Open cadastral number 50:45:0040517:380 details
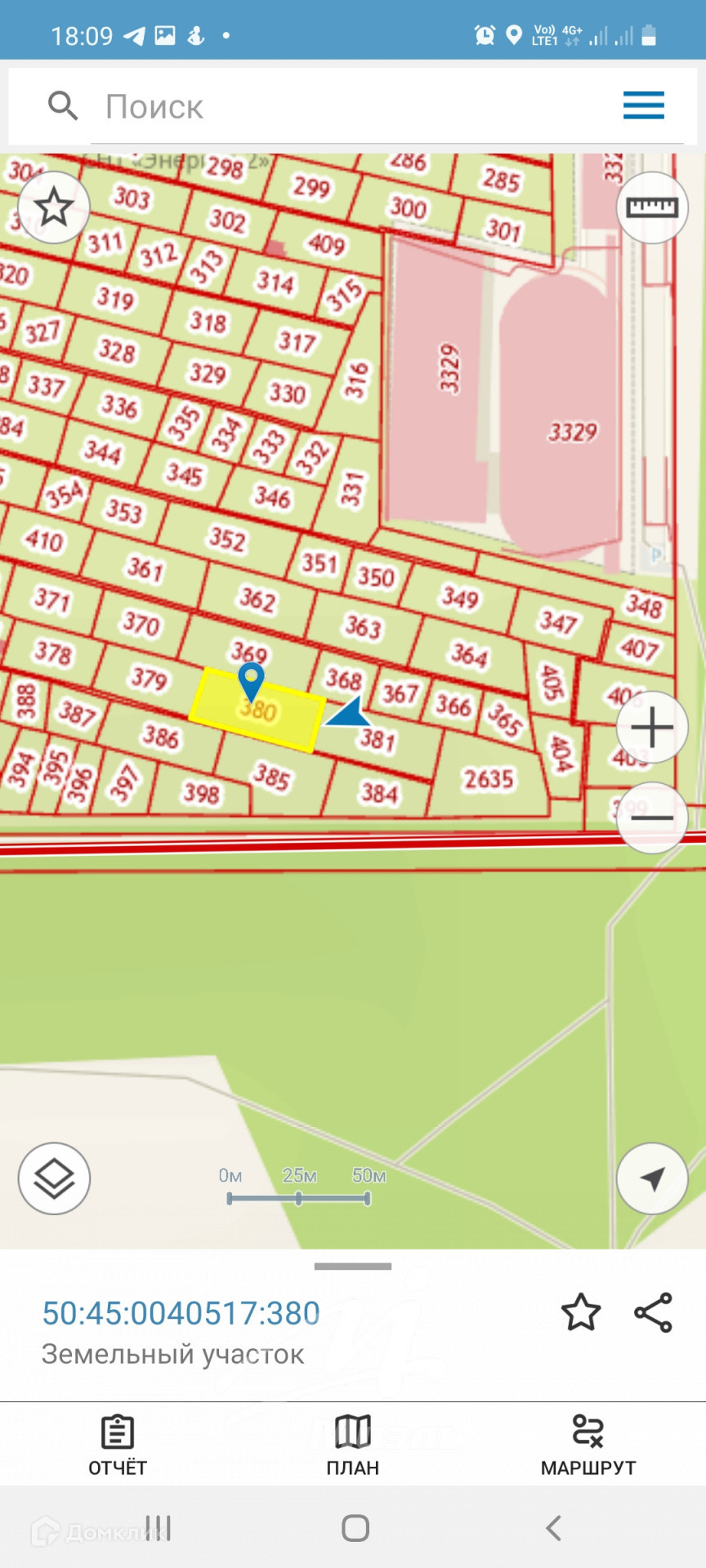This screenshot has height=1568, width=706. (x=181, y=1313)
